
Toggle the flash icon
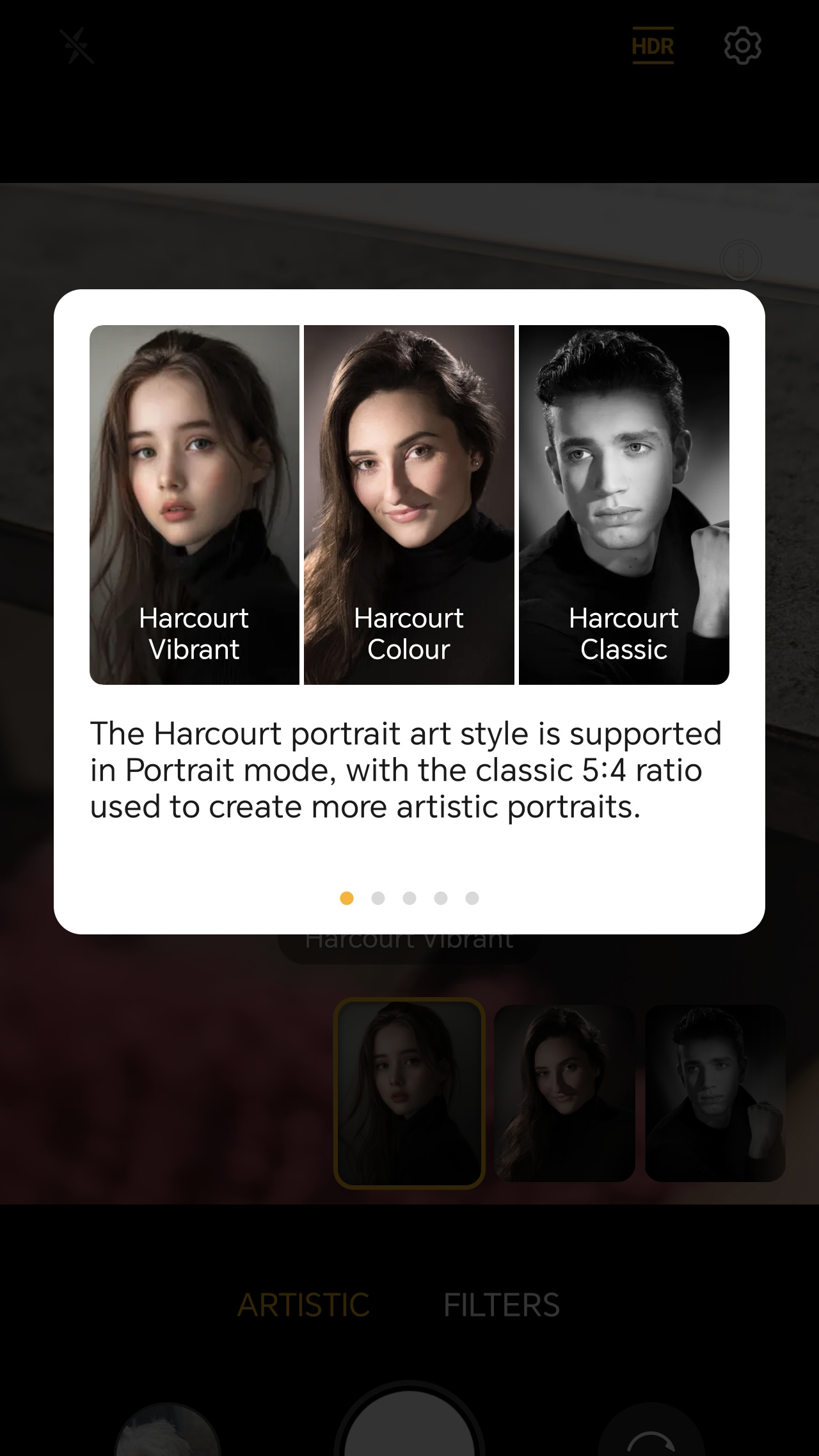point(77,46)
